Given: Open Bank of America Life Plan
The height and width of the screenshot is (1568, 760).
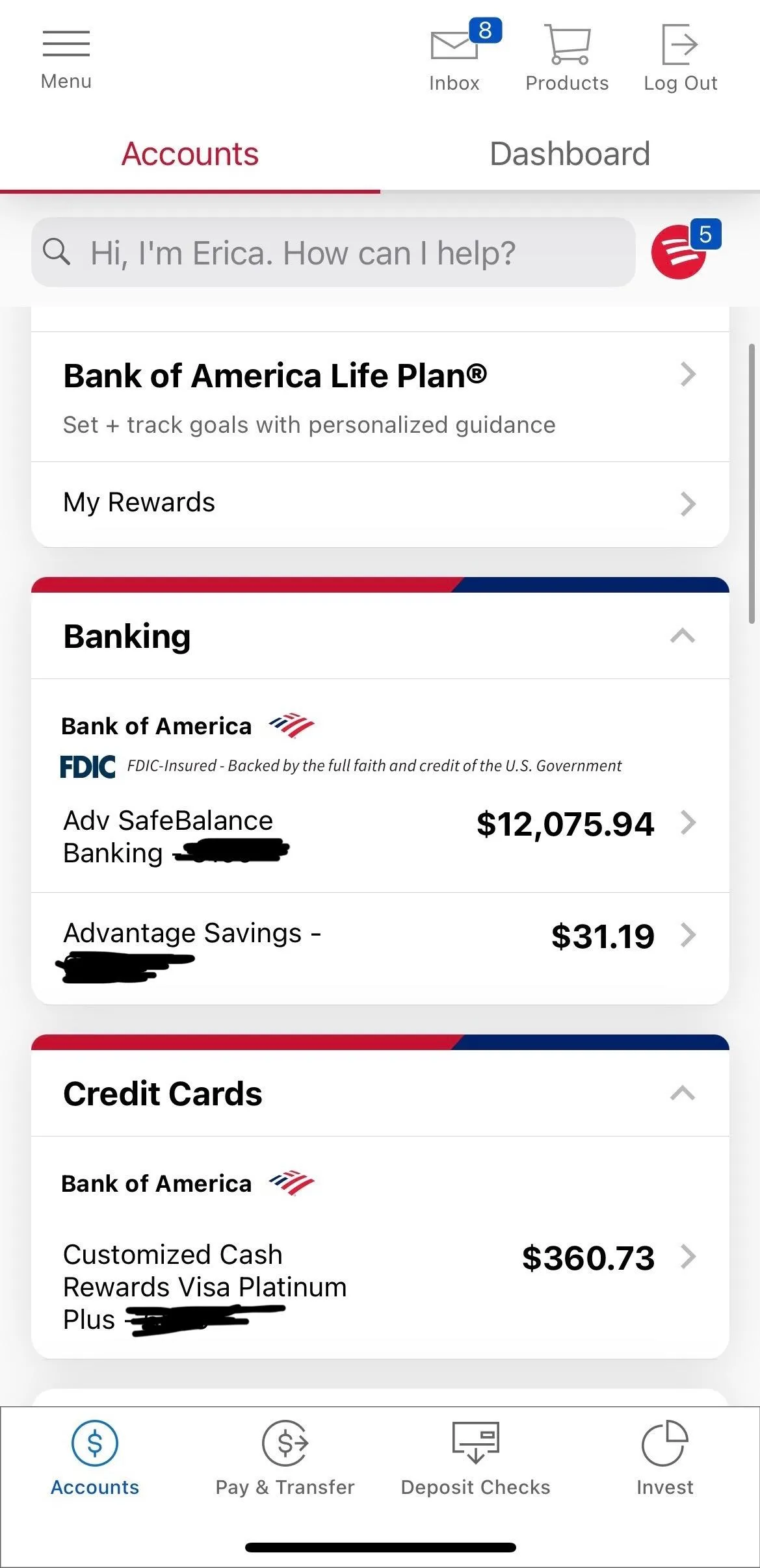Looking at the screenshot, I should click(380, 397).
